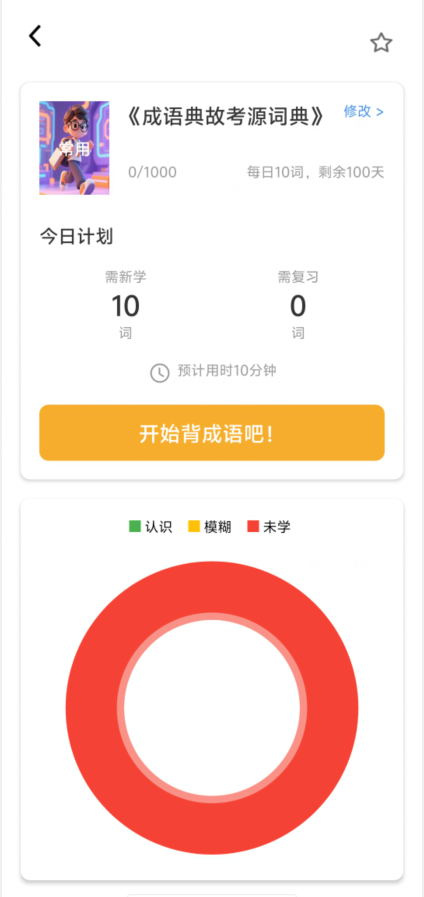Open the 成语典故考源词典 book cover

[74, 148]
